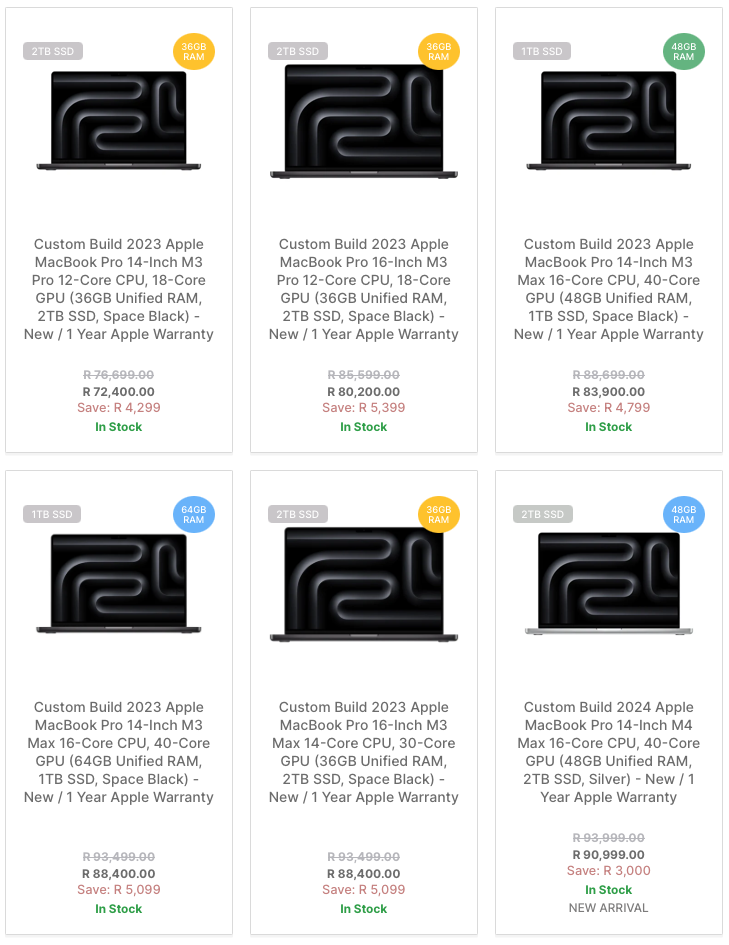The image size is (729, 945).
Task: Open the 16-Inch M3 Max 14-Core MacBook card
Action: [364, 752]
